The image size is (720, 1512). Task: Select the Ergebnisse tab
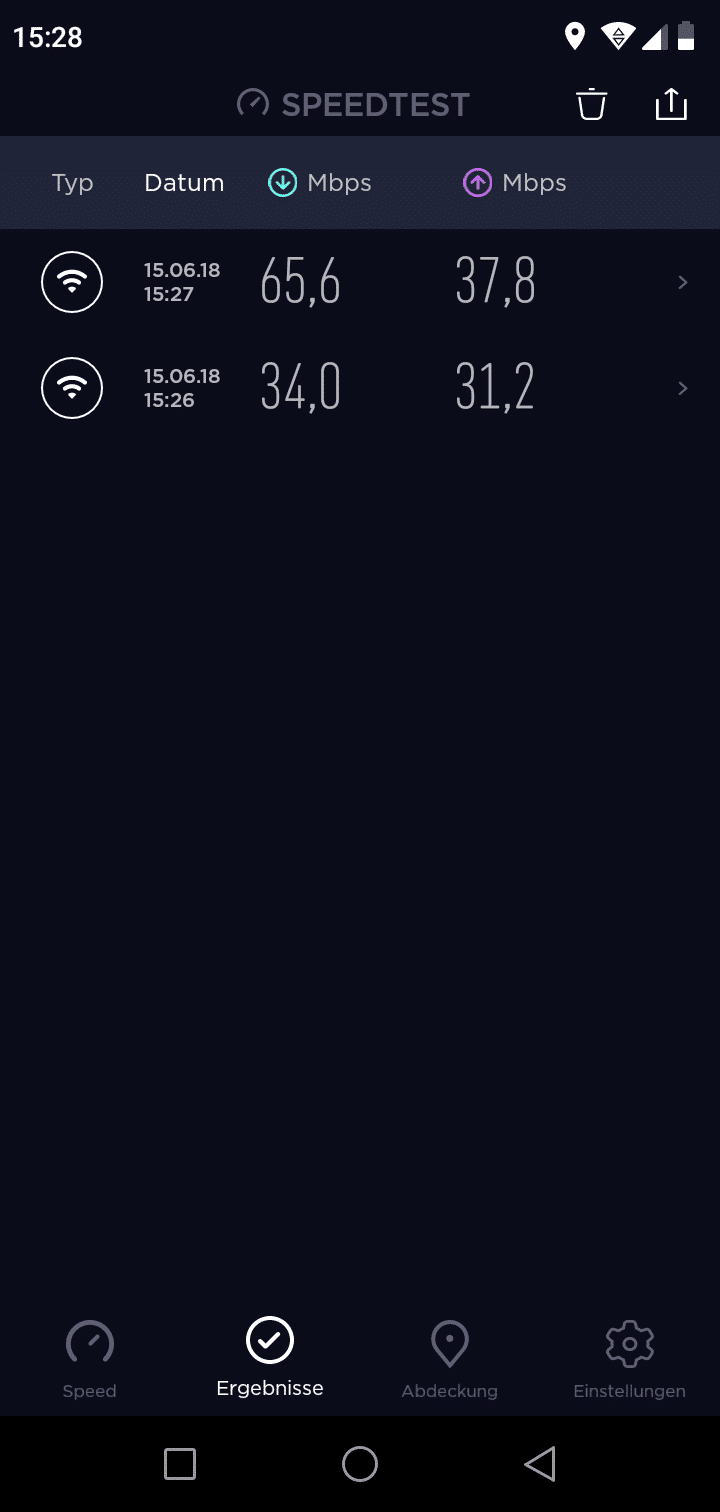pos(270,1357)
